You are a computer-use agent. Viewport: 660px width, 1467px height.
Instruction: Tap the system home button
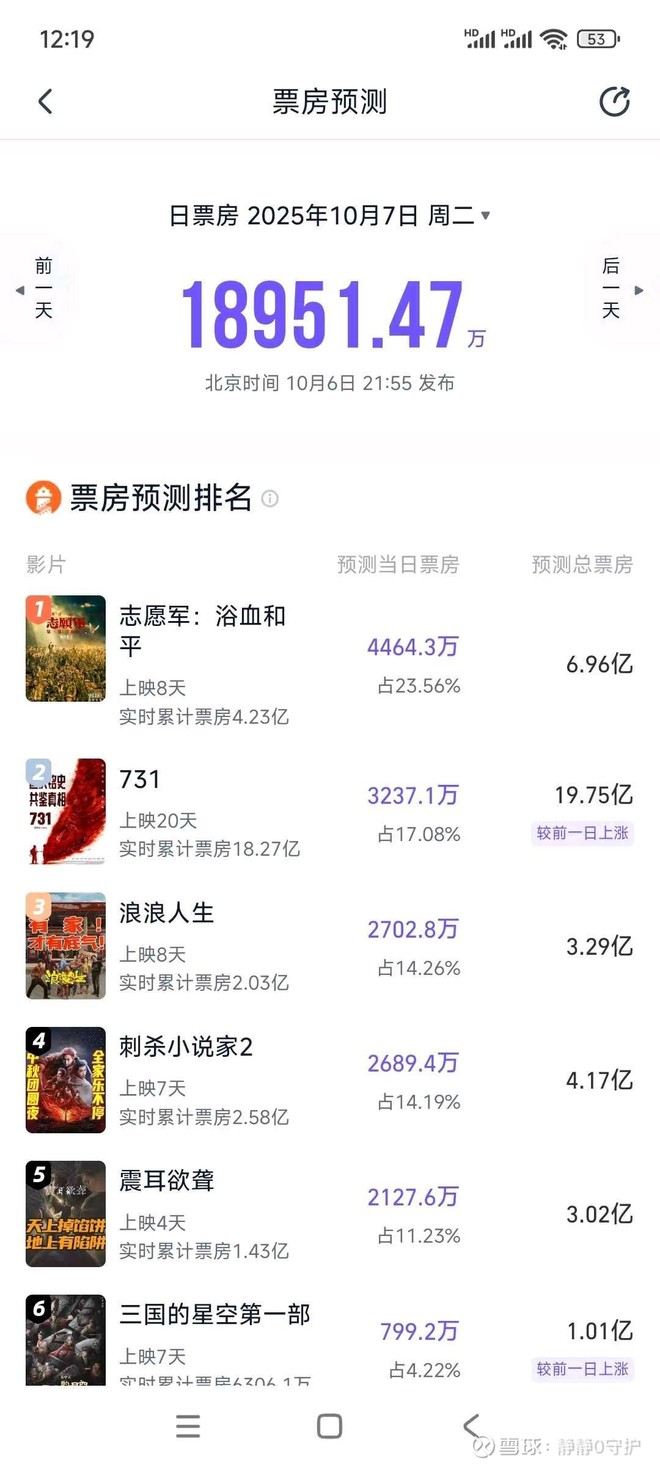tap(329, 1426)
